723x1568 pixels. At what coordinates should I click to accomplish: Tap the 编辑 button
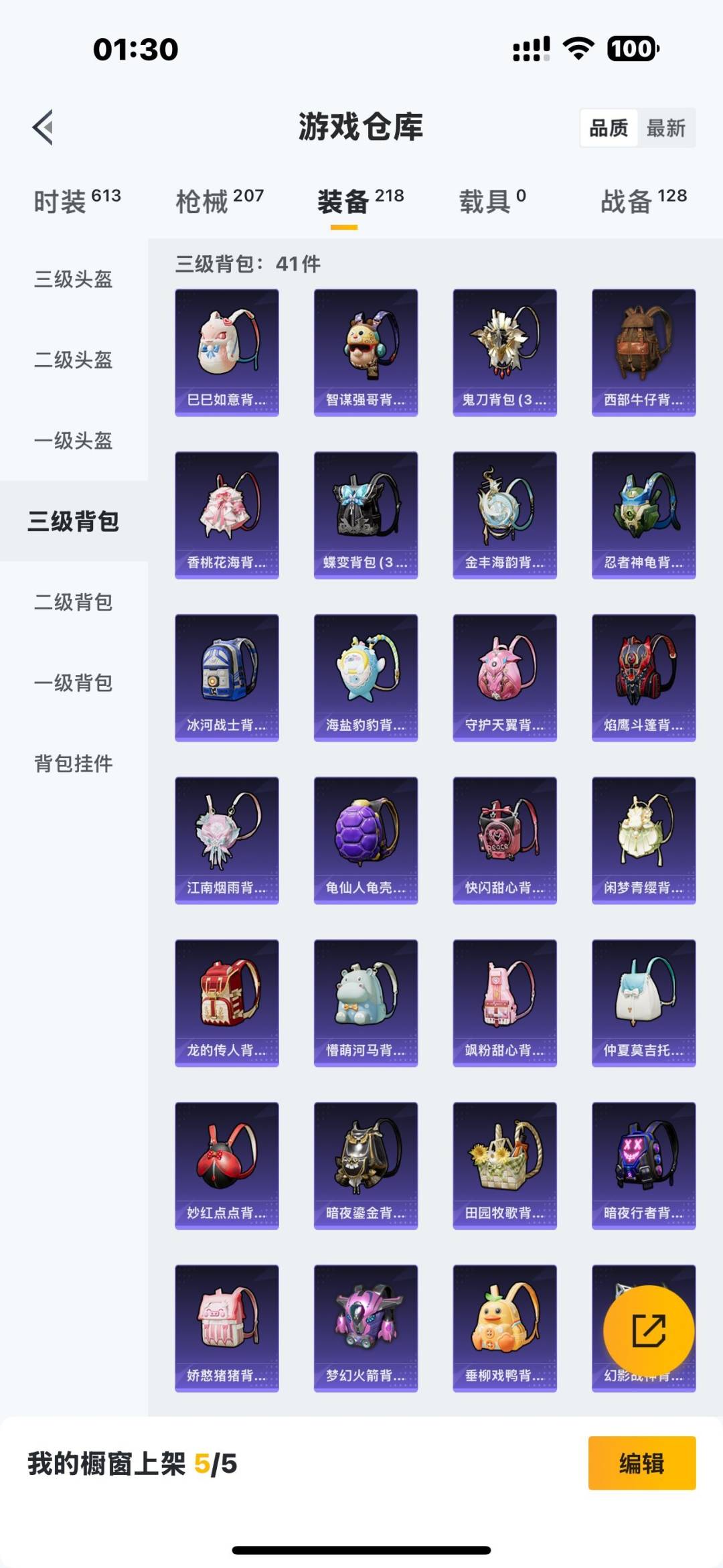pos(642,1463)
